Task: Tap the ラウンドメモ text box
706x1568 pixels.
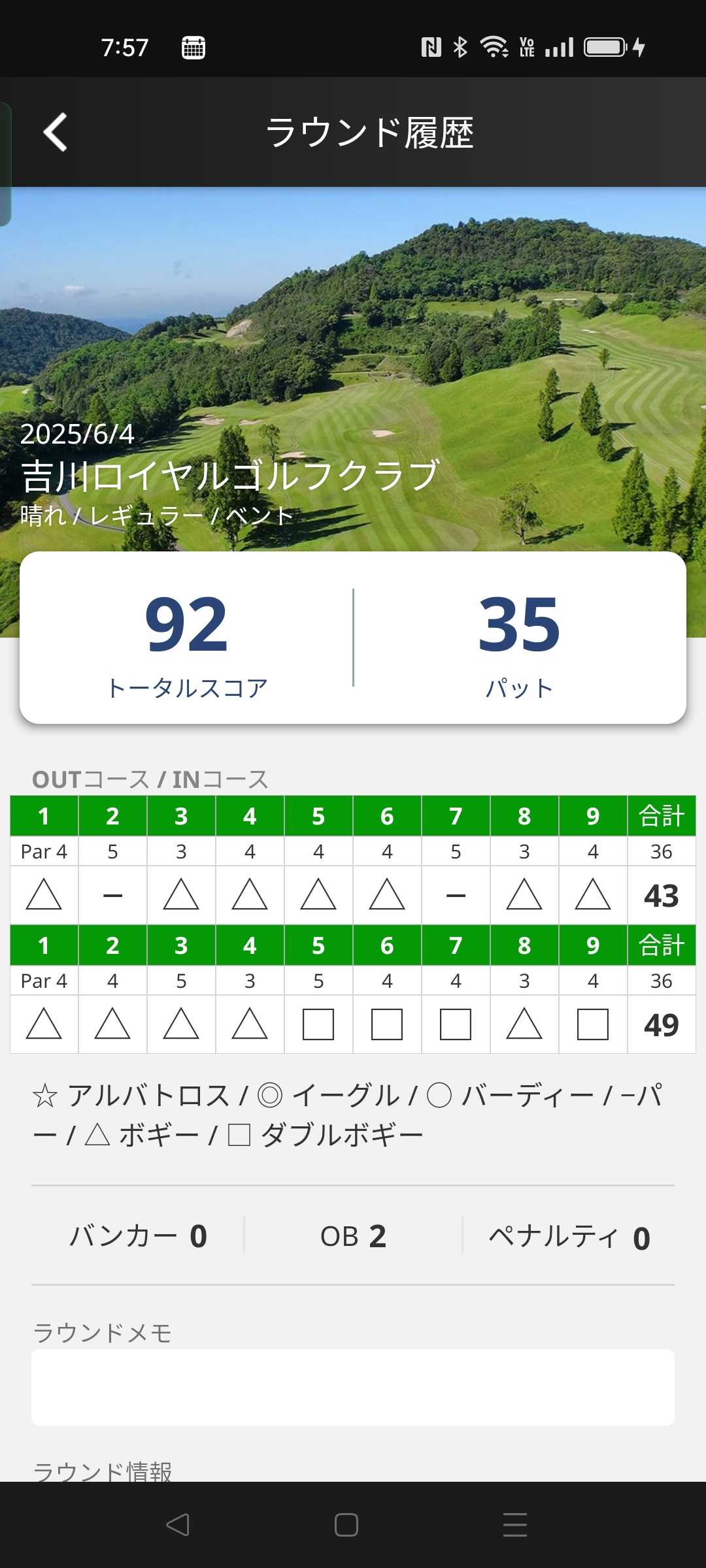Action: (353, 1386)
